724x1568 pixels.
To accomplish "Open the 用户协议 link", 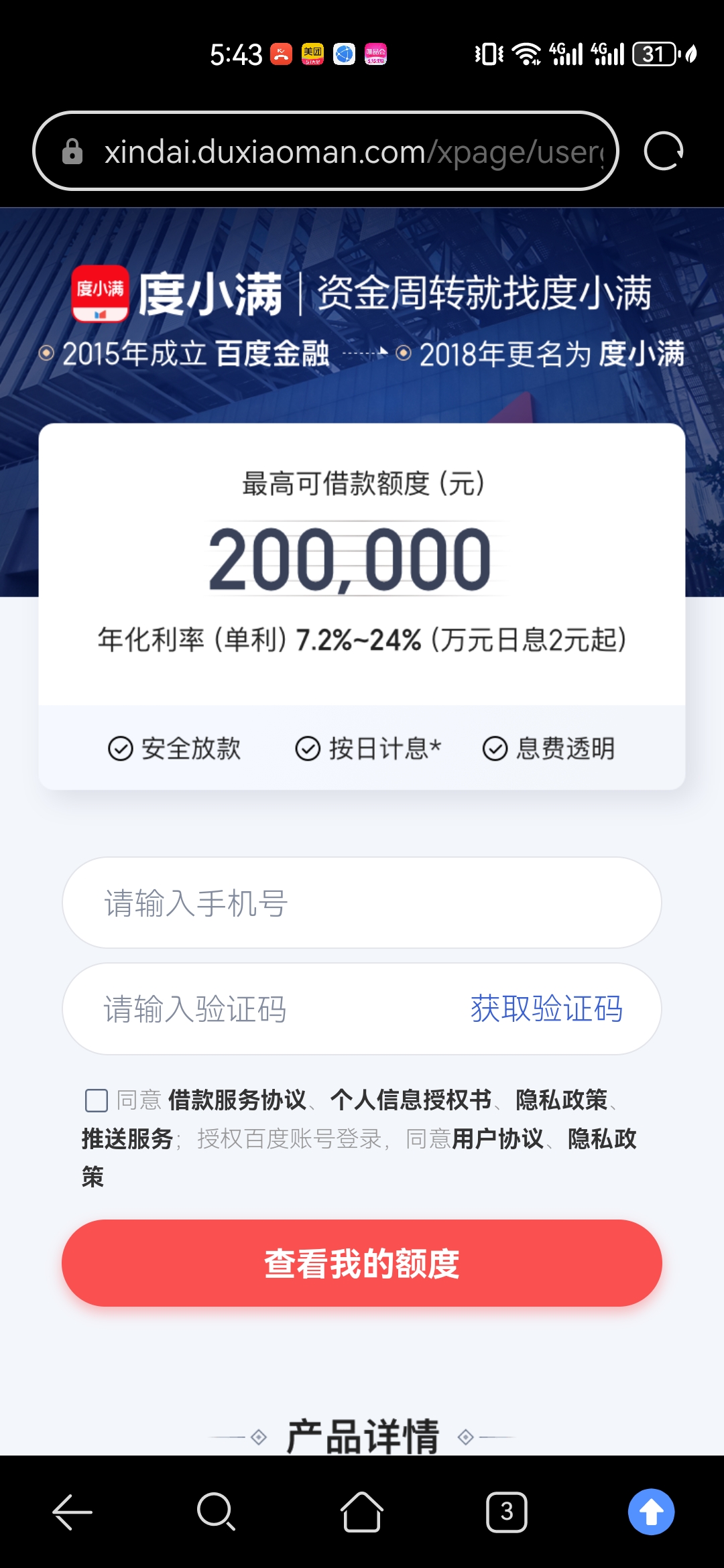I will click(497, 1139).
